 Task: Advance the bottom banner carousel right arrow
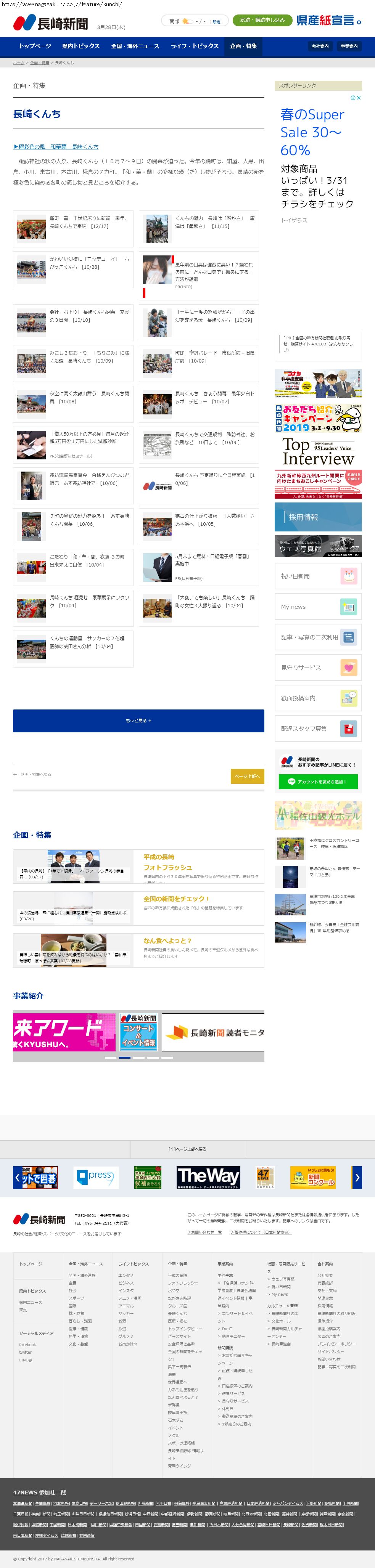[x=357, y=1177]
